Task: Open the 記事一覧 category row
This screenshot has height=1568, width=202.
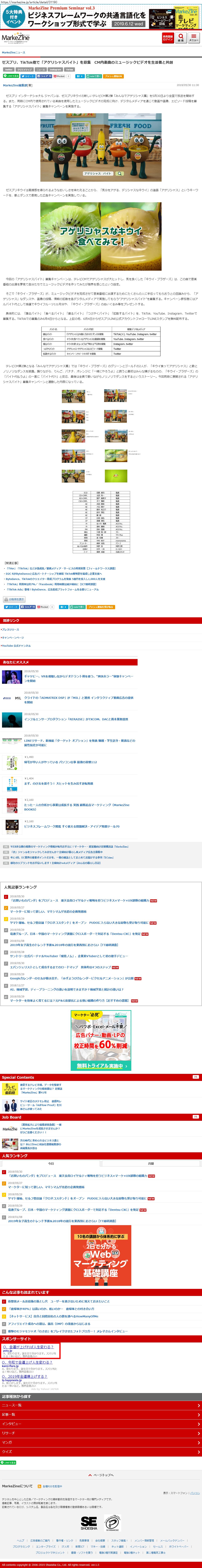Action: tap(101, 1414)
